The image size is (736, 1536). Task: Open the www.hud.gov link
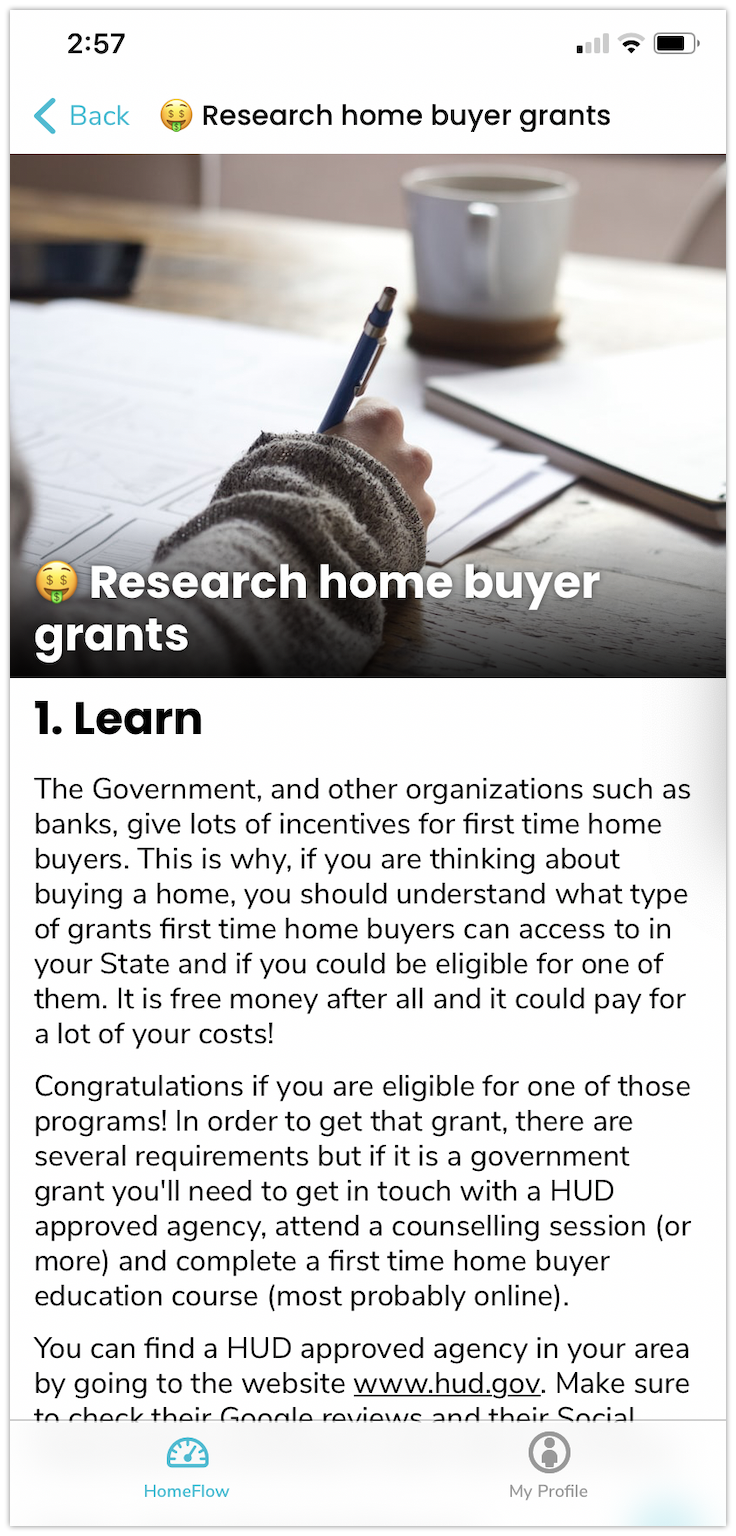(447, 1384)
